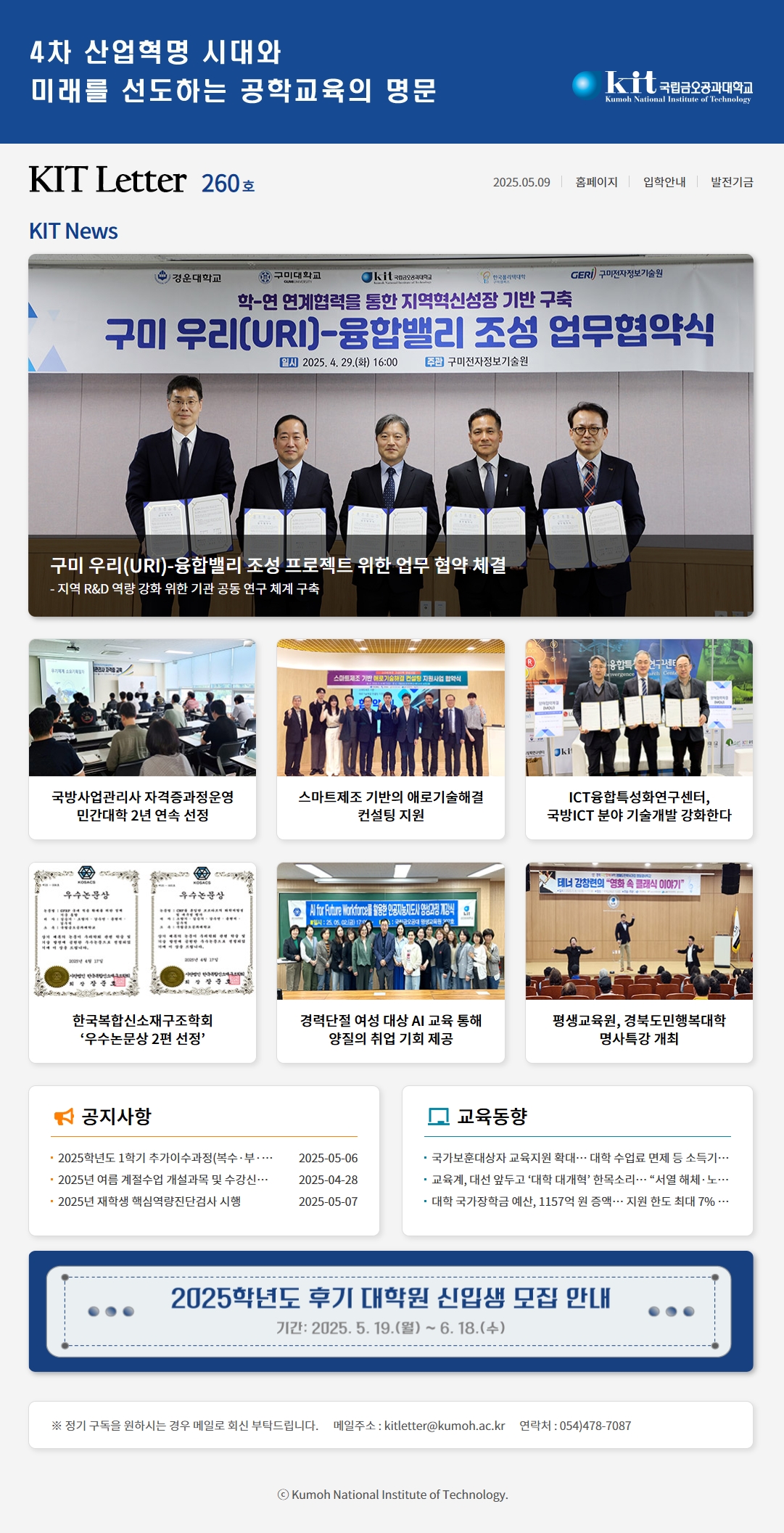Screen dimensions: 784x1533
Task: Open the 2025학년도 후기 대학원 신입생 모집 banner
Action: click(x=390, y=1311)
